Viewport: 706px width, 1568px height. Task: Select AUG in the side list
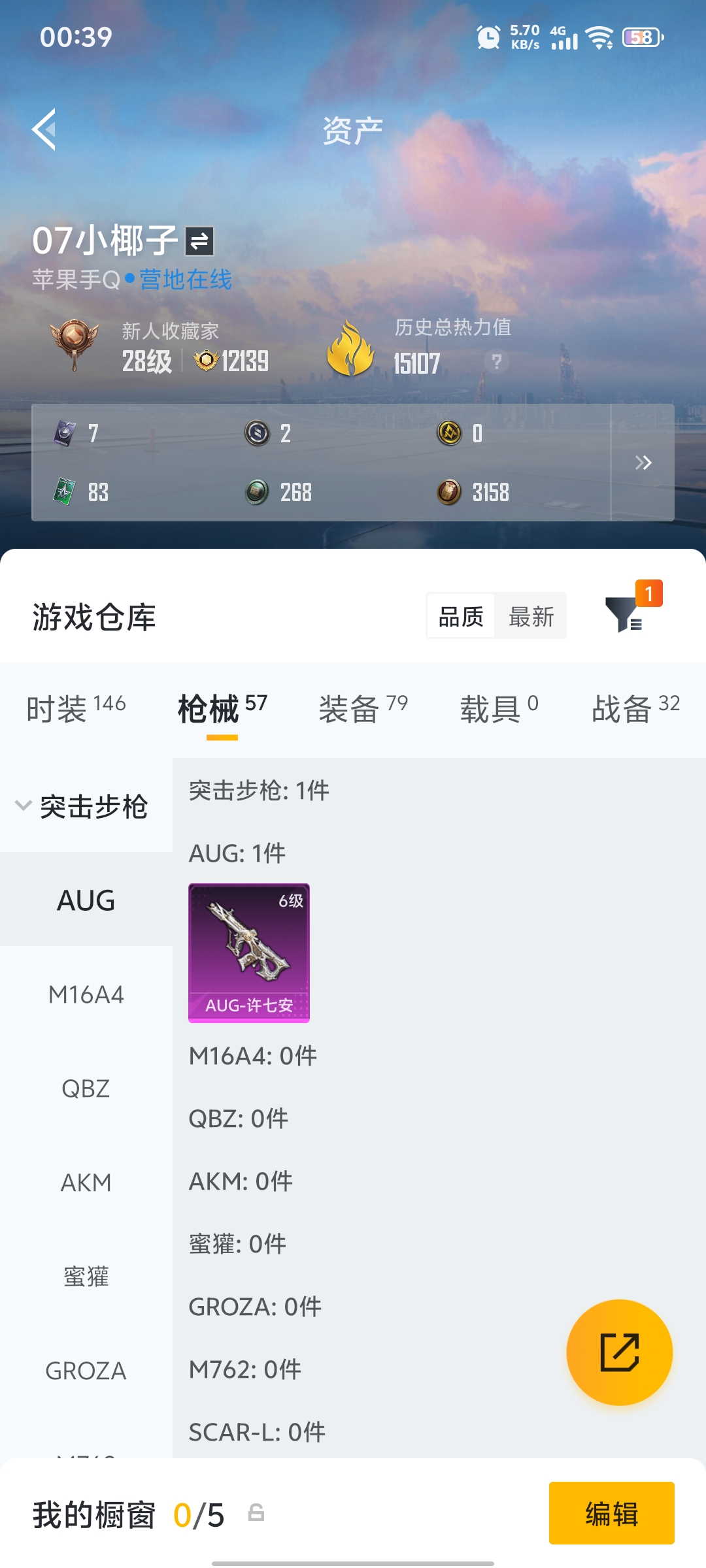(x=86, y=900)
